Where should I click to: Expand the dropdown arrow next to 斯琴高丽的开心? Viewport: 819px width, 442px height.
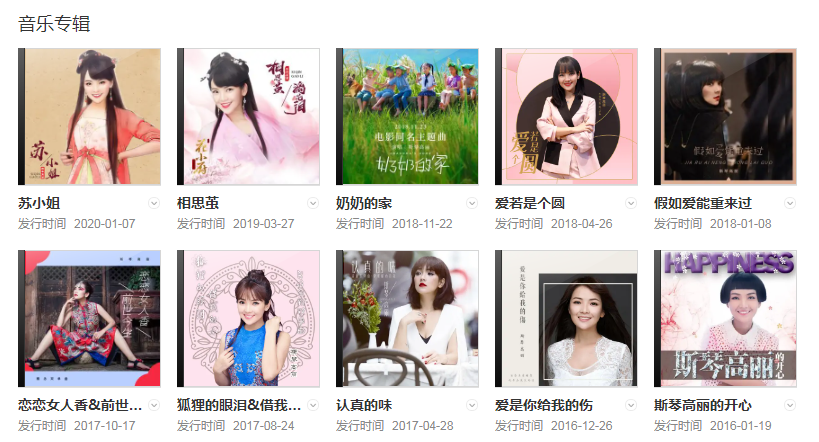790,405
